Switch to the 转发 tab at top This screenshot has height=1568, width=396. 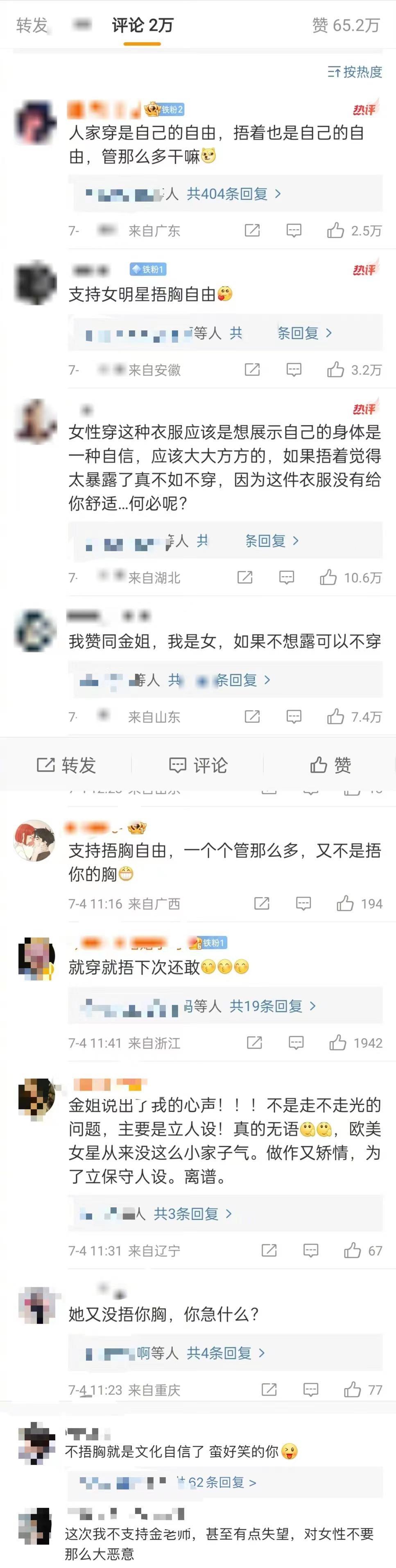click(32, 25)
